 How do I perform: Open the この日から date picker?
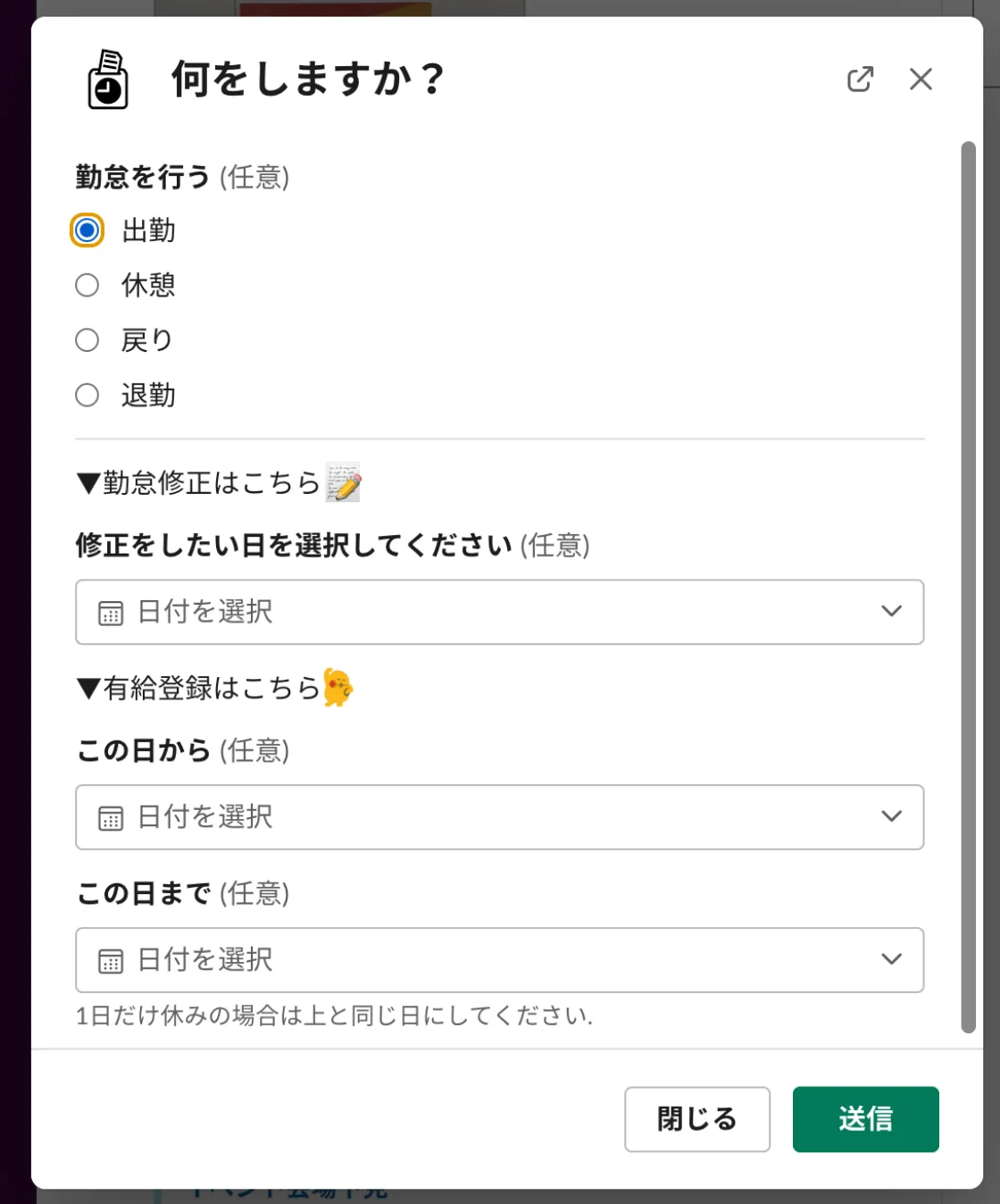(x=499, y=817)
